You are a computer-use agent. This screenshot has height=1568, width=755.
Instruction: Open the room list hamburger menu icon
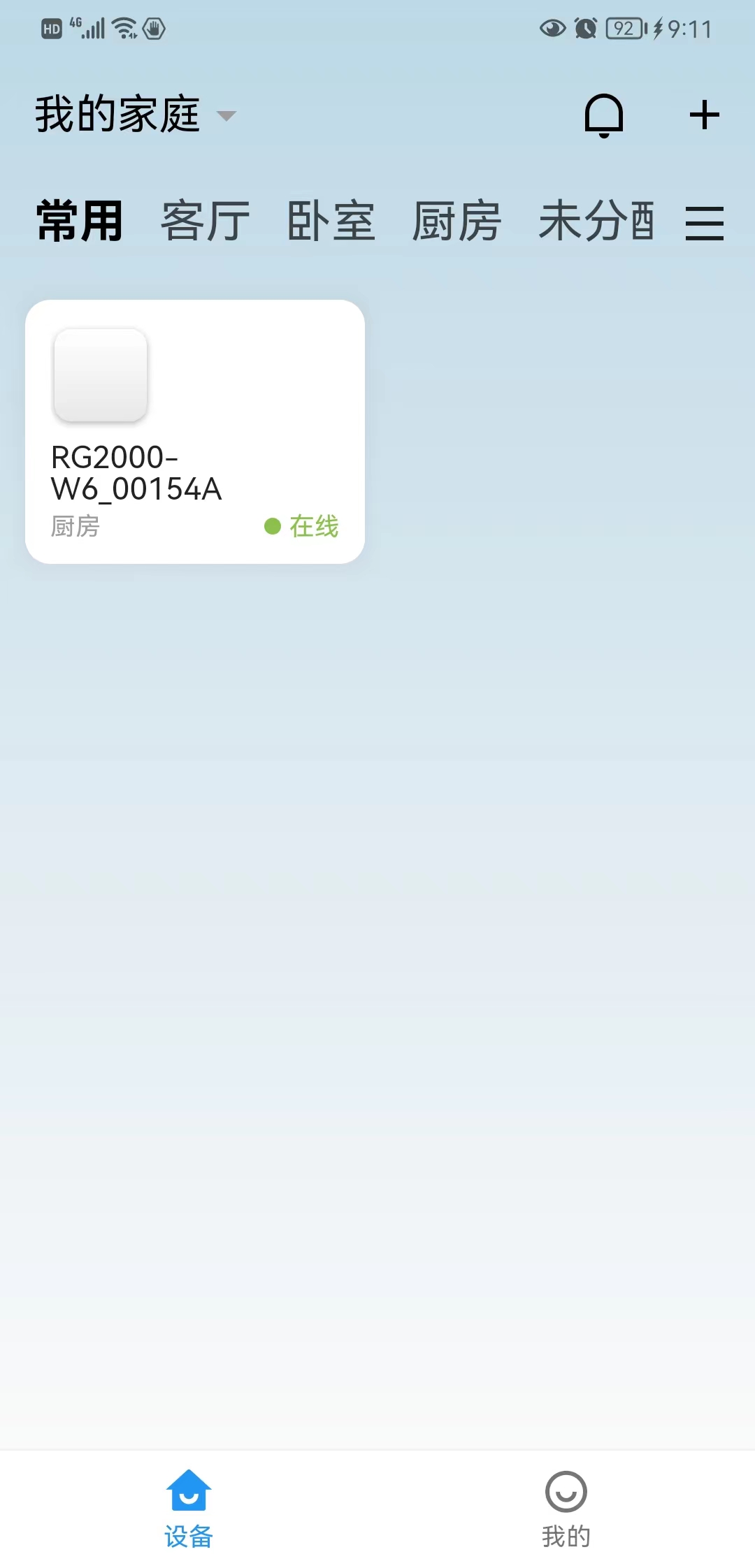click(705, 222)
